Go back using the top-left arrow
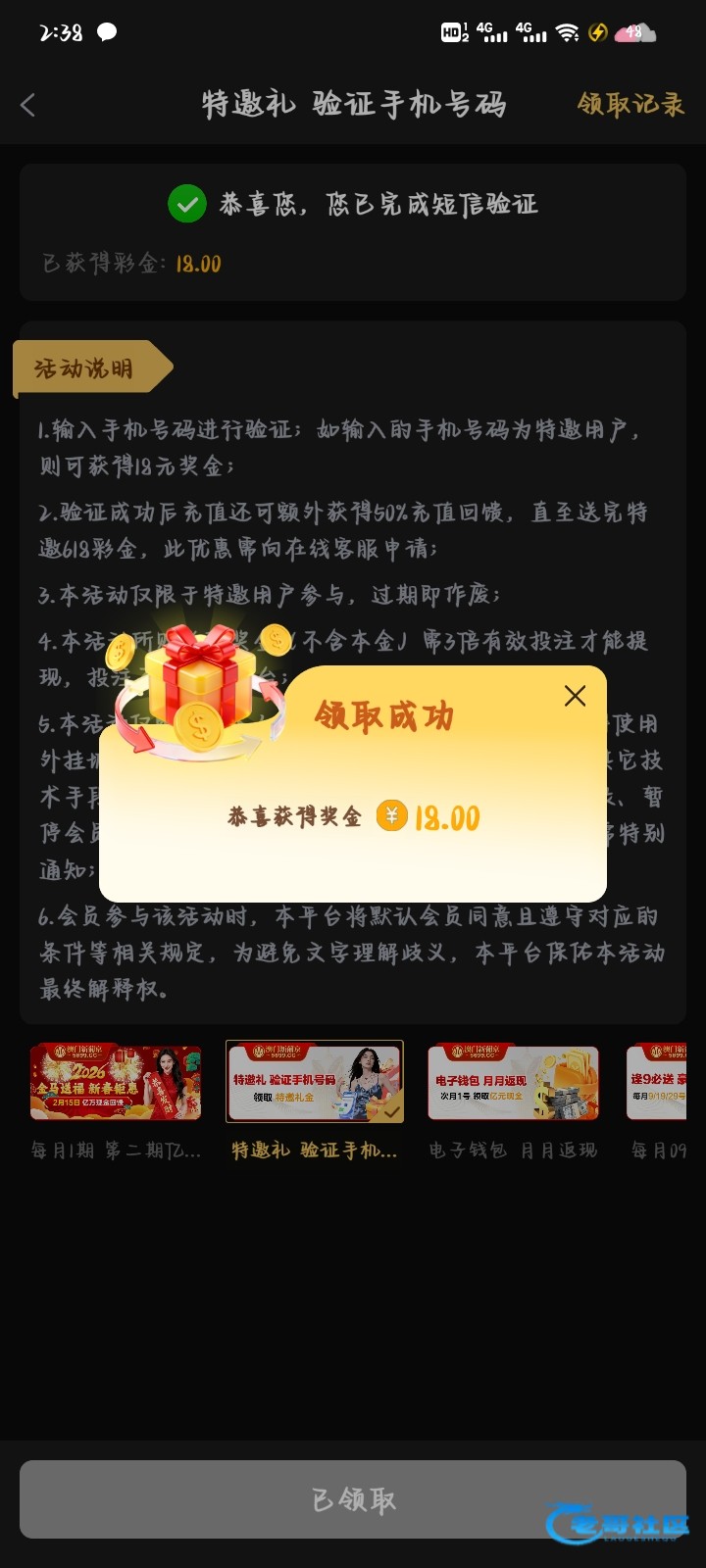The height and width of the screenshot is (1568, 706). tap(28, 105)
